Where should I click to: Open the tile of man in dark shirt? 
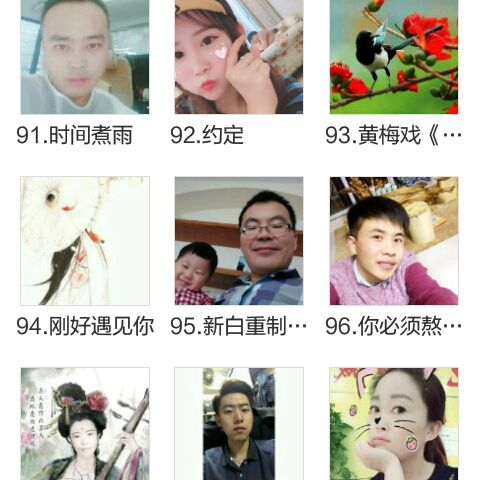pyautogui.click(x=239, y=424)
